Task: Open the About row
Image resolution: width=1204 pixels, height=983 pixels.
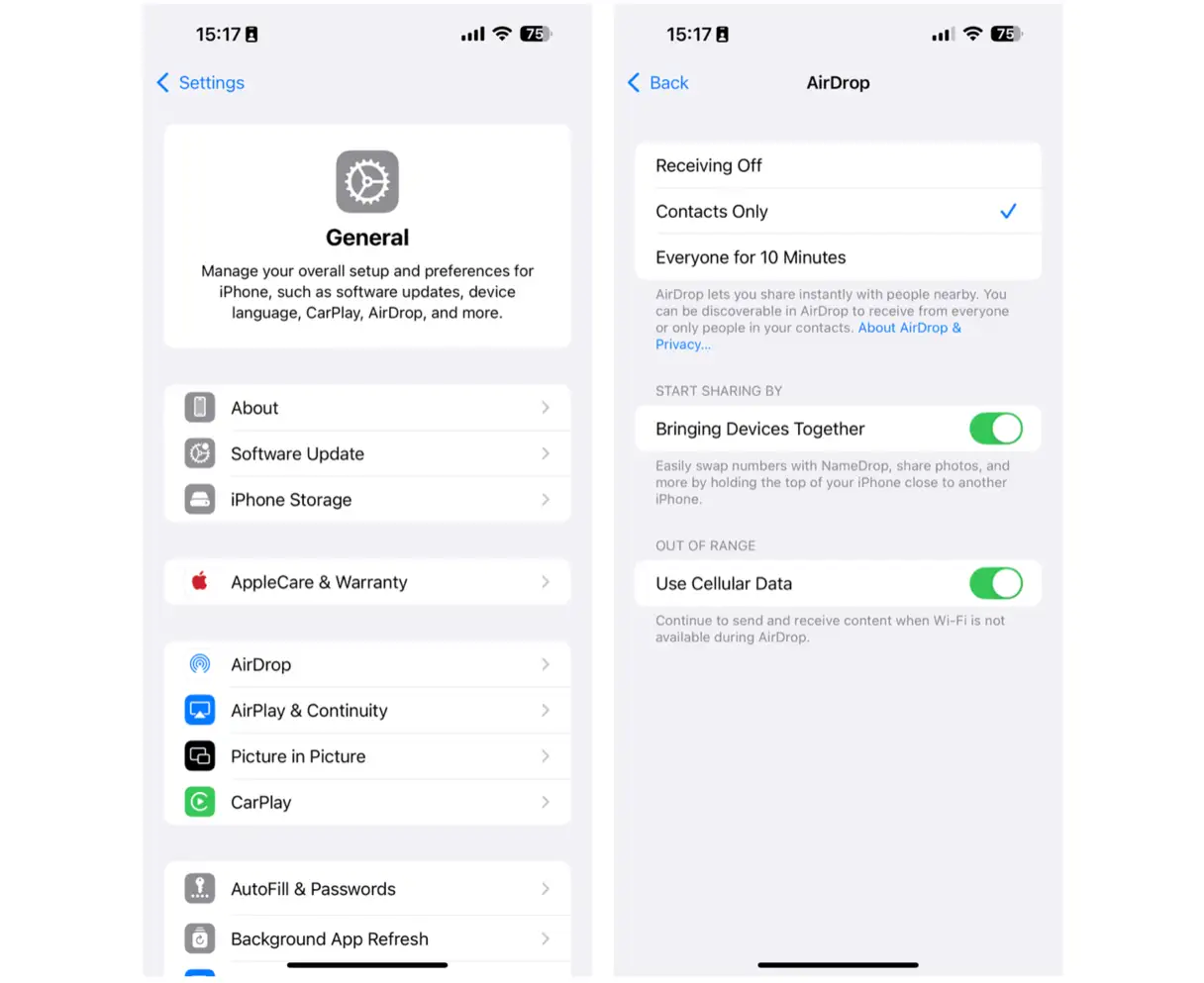Action: tap(366, 408)
